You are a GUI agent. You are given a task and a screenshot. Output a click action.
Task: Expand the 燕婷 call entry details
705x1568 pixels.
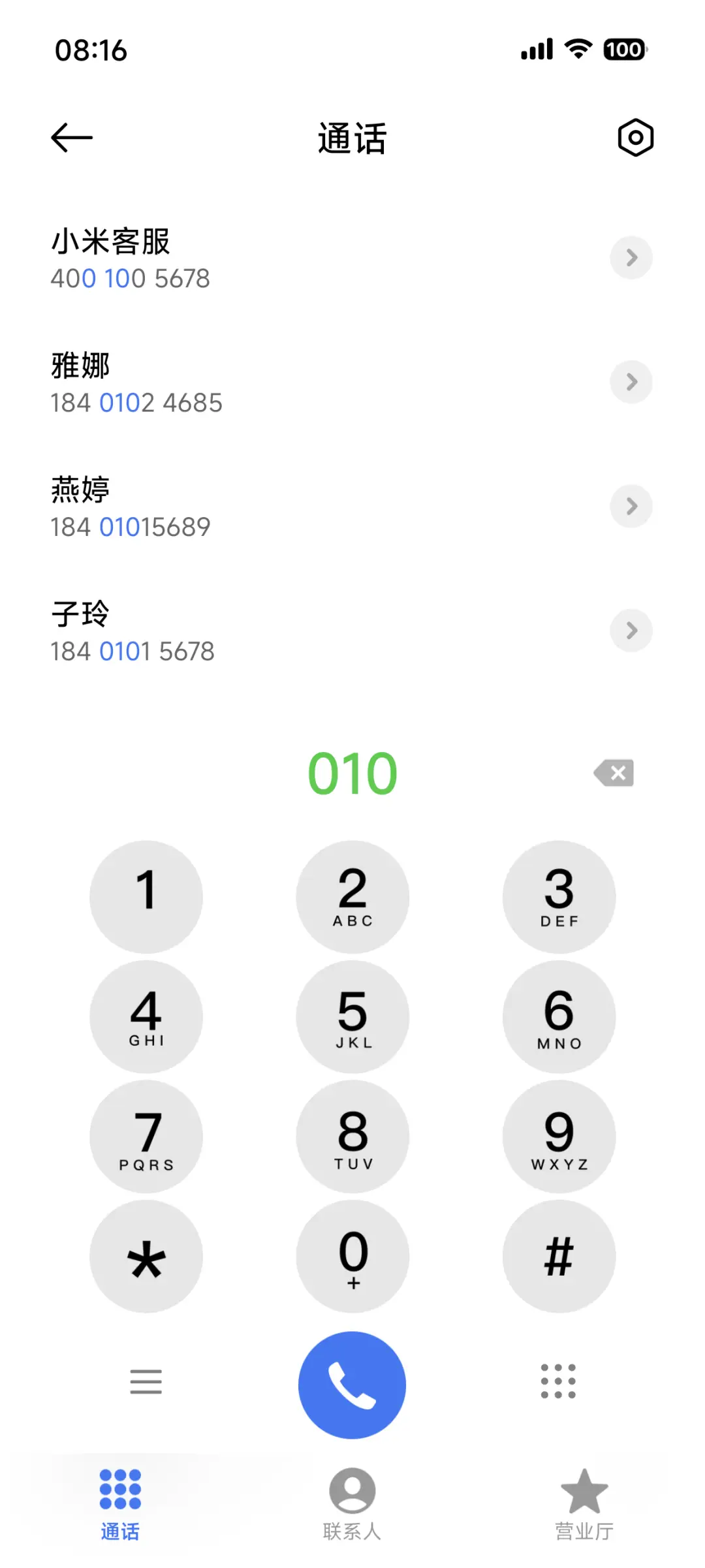point(631,506)
